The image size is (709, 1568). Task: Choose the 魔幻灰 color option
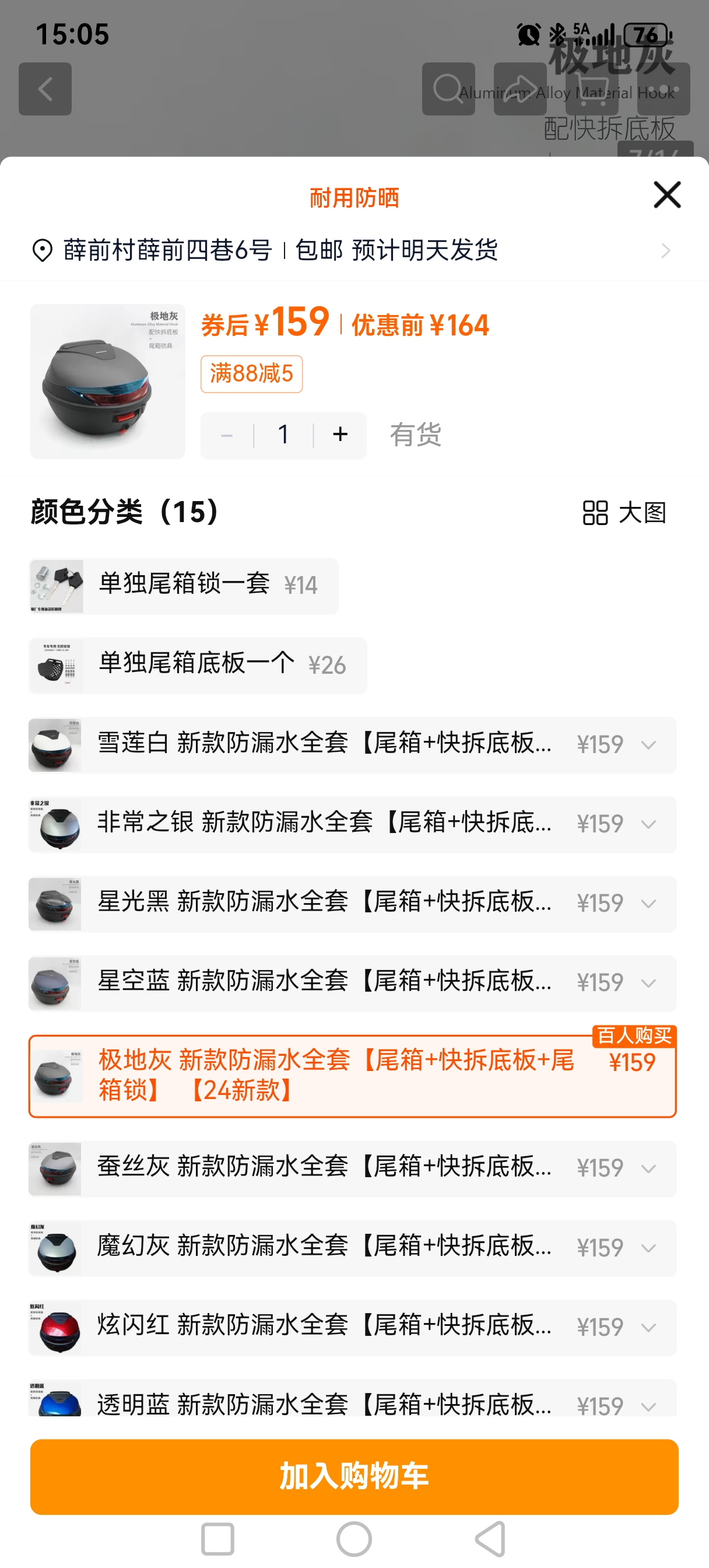(352, 1248)
